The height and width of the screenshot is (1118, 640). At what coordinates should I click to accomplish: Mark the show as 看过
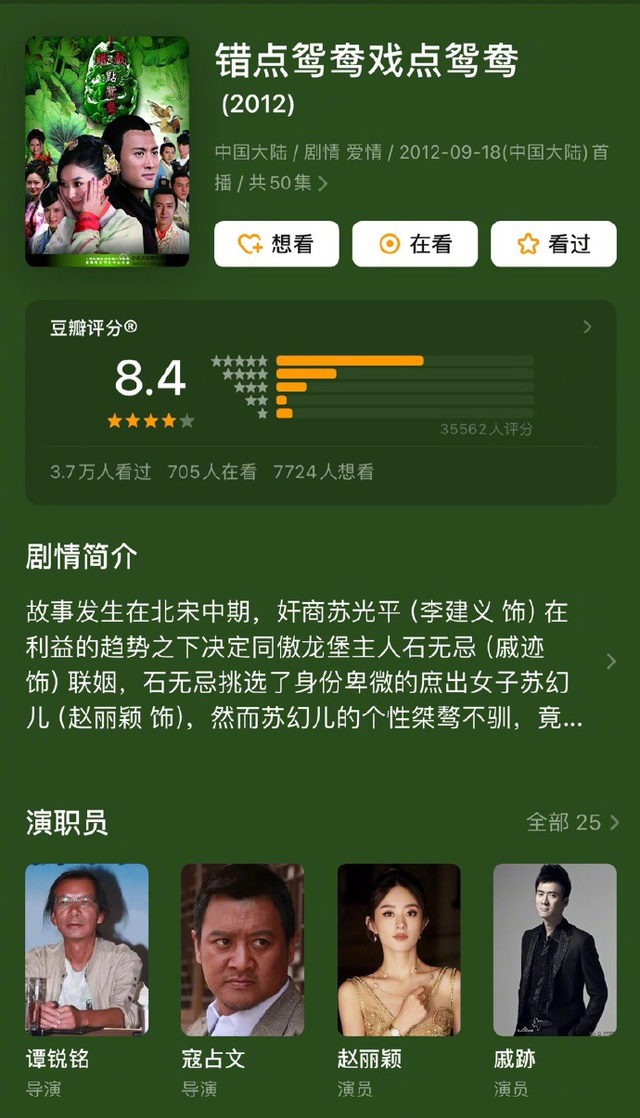coord(553,244)
